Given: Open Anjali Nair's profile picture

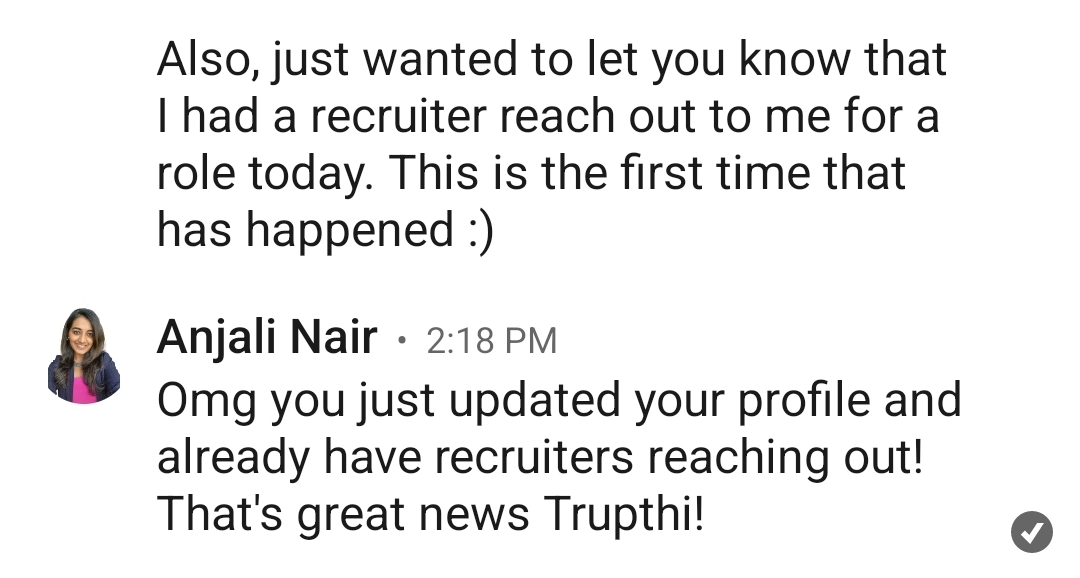Looking at the screenshot, I should point(84,356).
